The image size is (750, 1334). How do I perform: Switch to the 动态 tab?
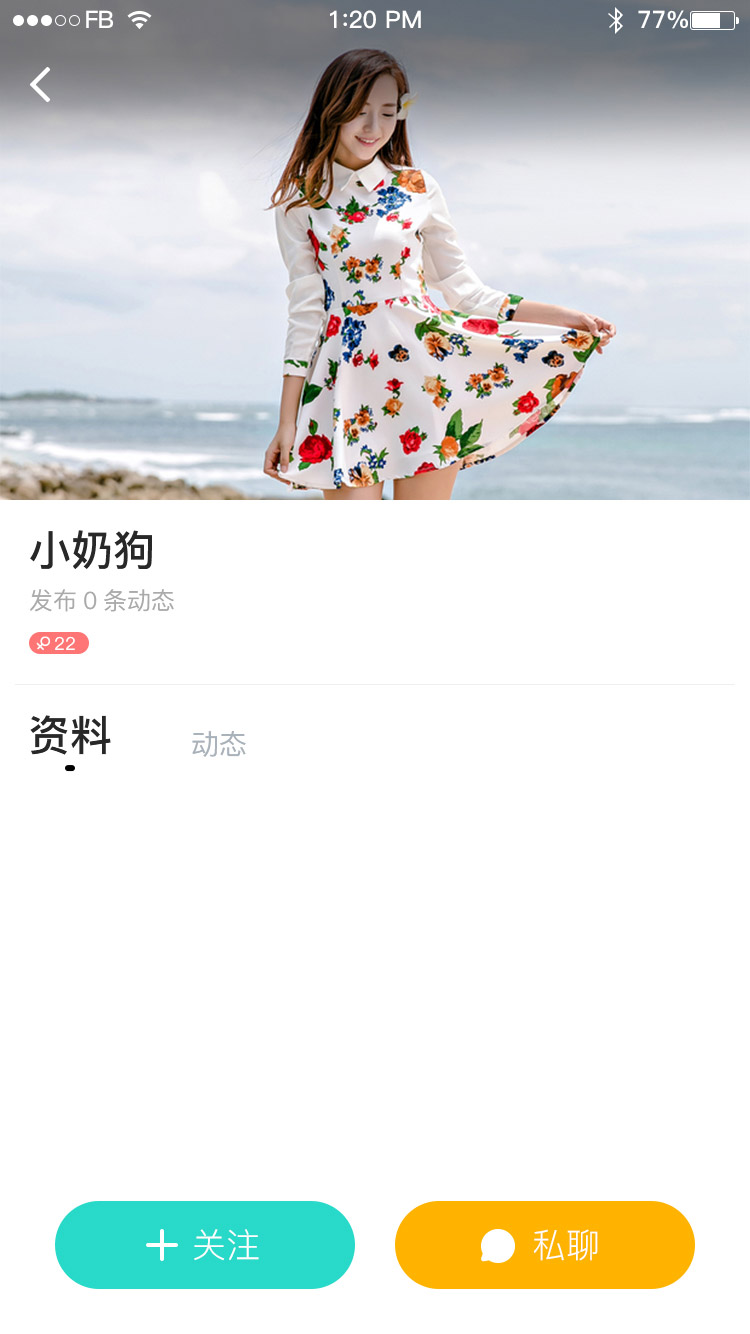click(218, 744)
